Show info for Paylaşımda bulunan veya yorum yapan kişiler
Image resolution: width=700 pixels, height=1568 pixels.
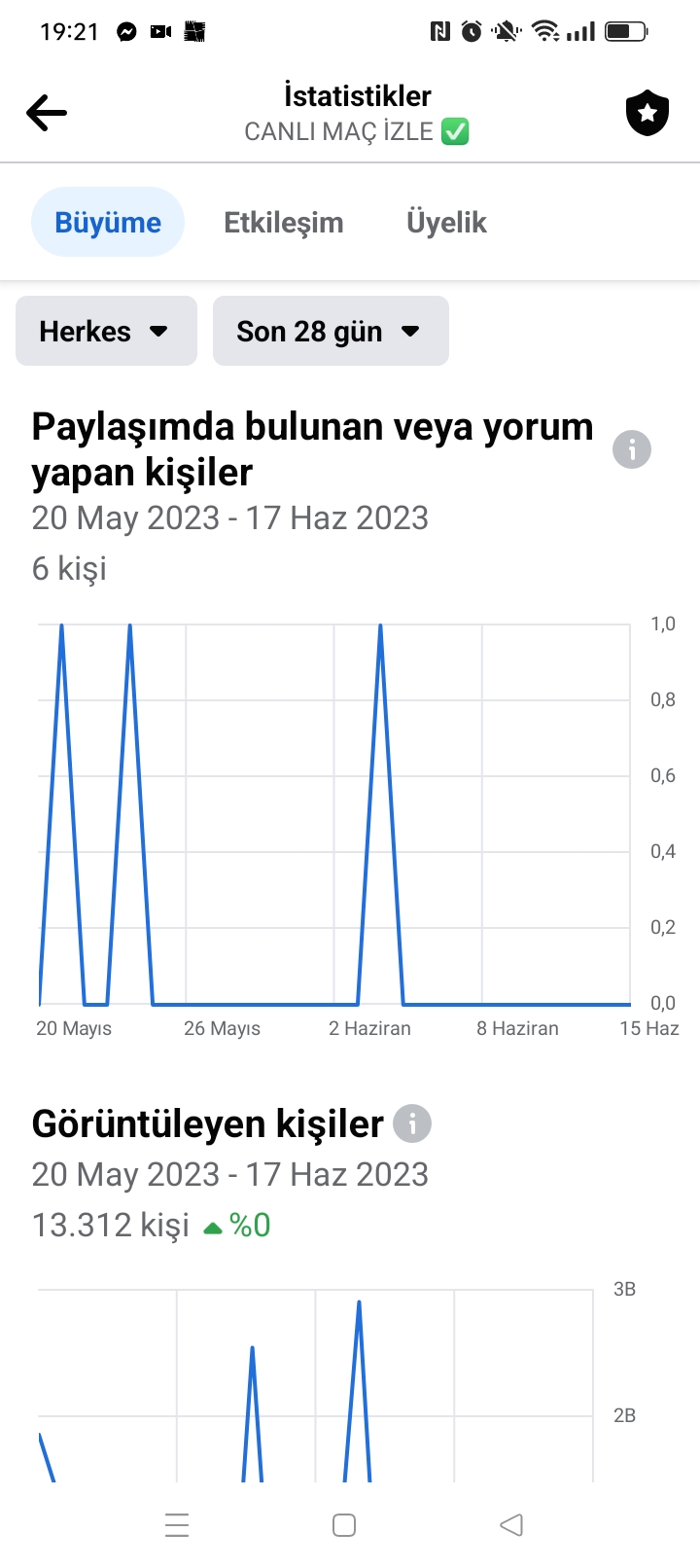click(x=632, y=449)
